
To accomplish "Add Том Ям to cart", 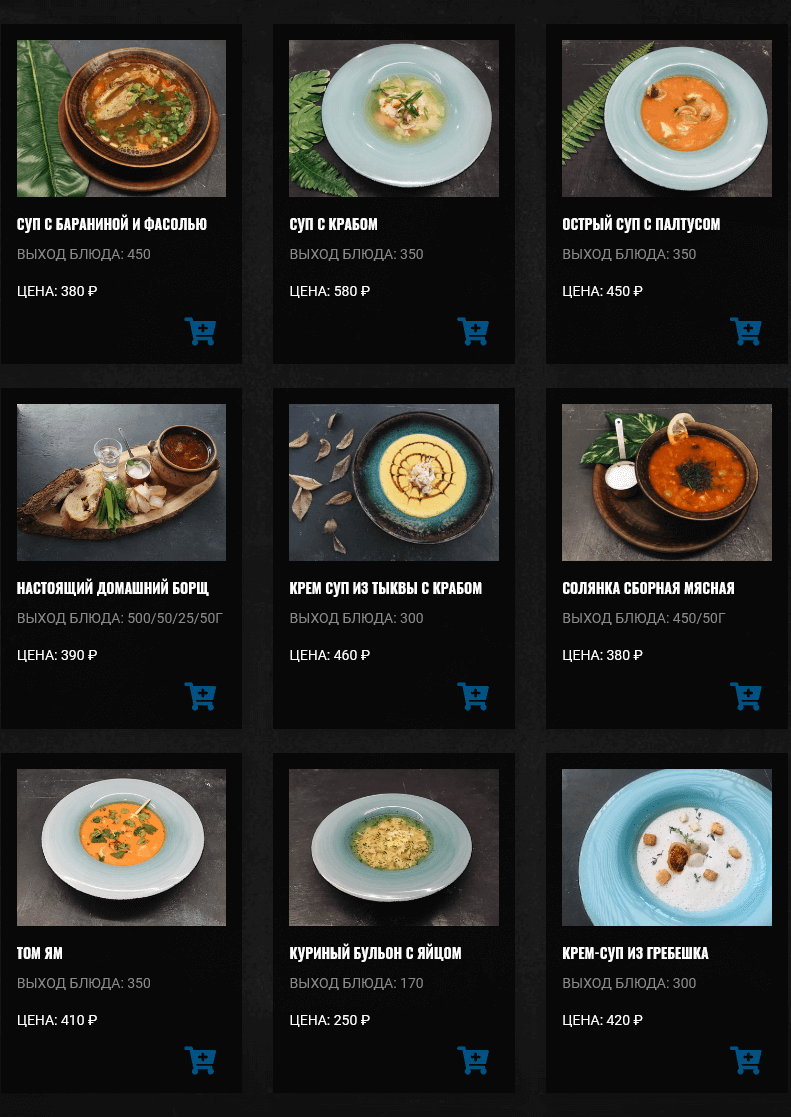I will tap(200, 1060).
